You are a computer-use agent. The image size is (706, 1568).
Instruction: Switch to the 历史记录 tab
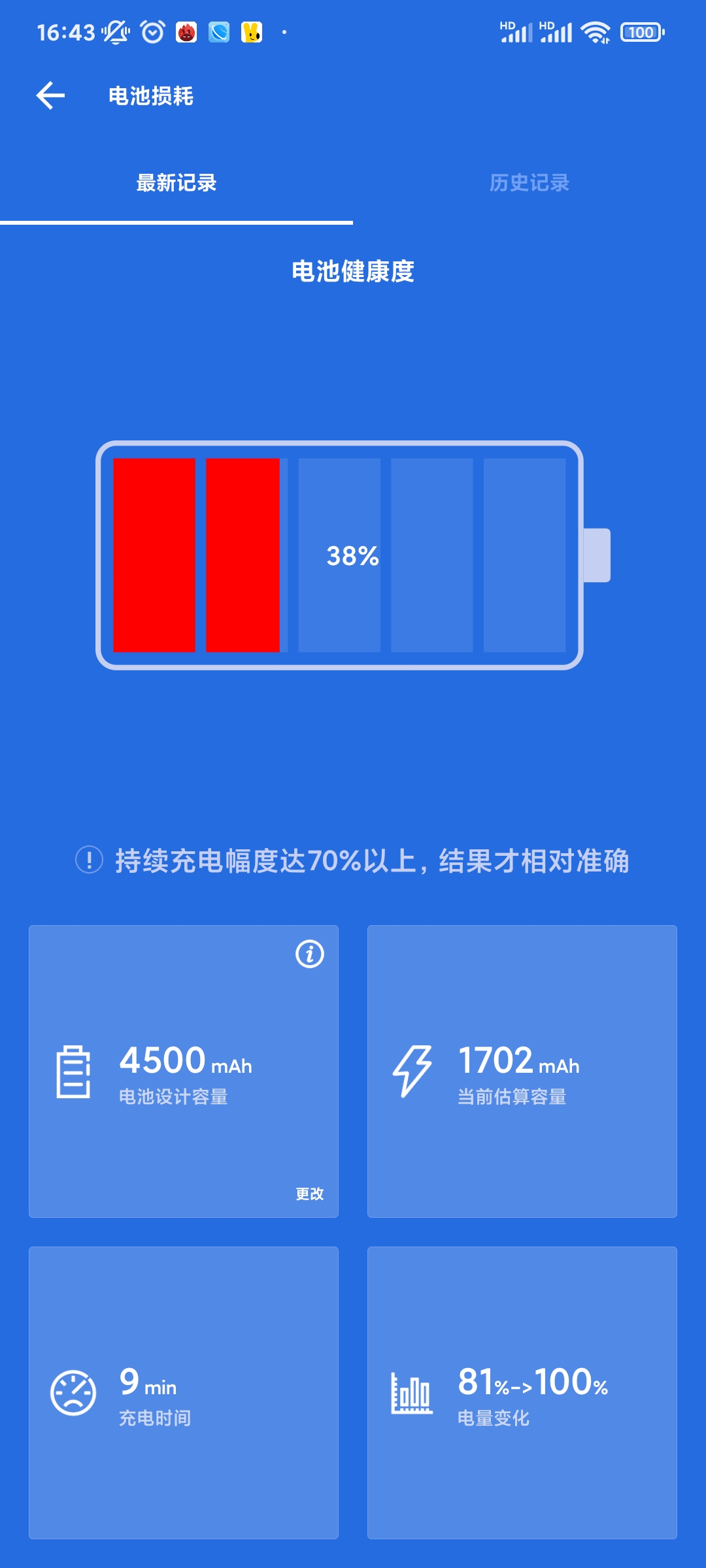click(x=529, y=183)
